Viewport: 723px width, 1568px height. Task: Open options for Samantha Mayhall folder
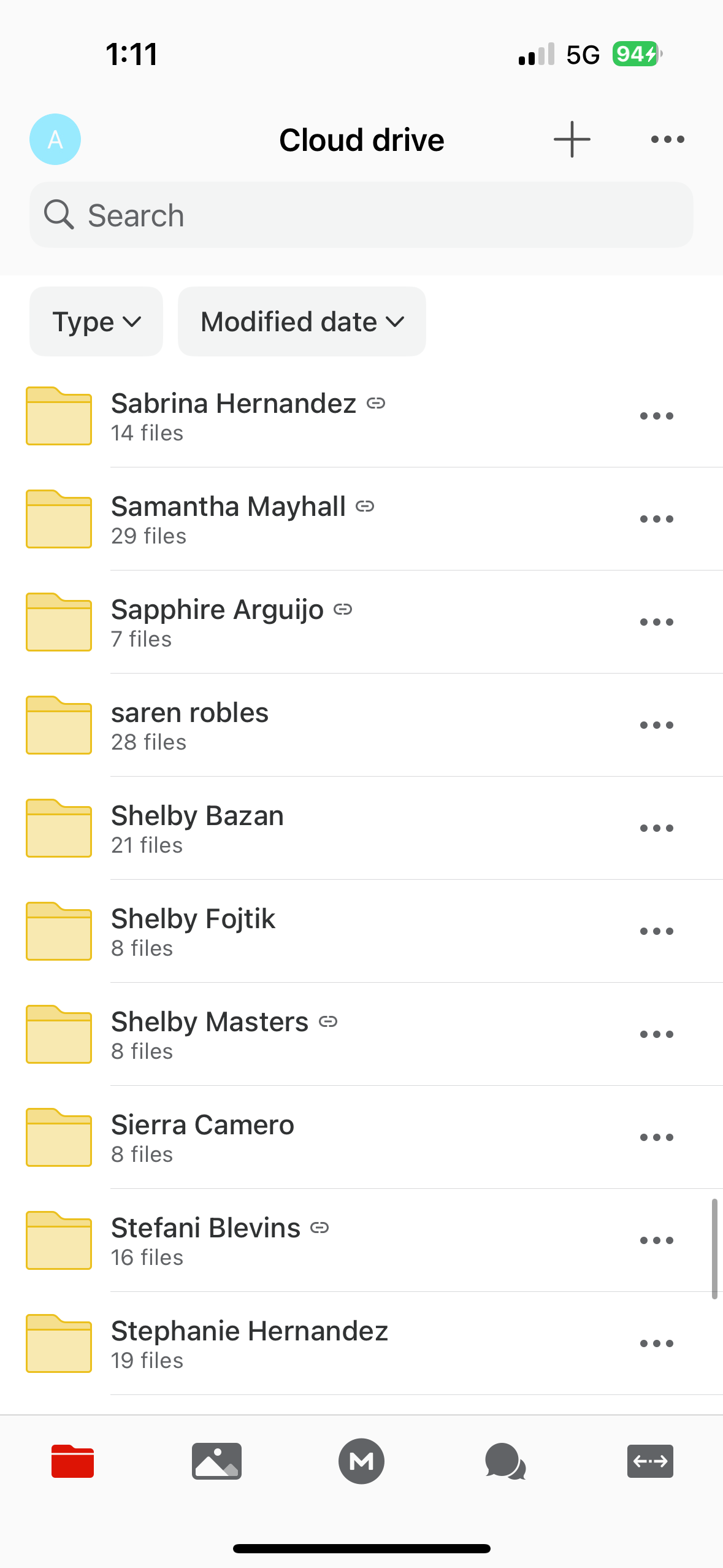click(657, 519)
